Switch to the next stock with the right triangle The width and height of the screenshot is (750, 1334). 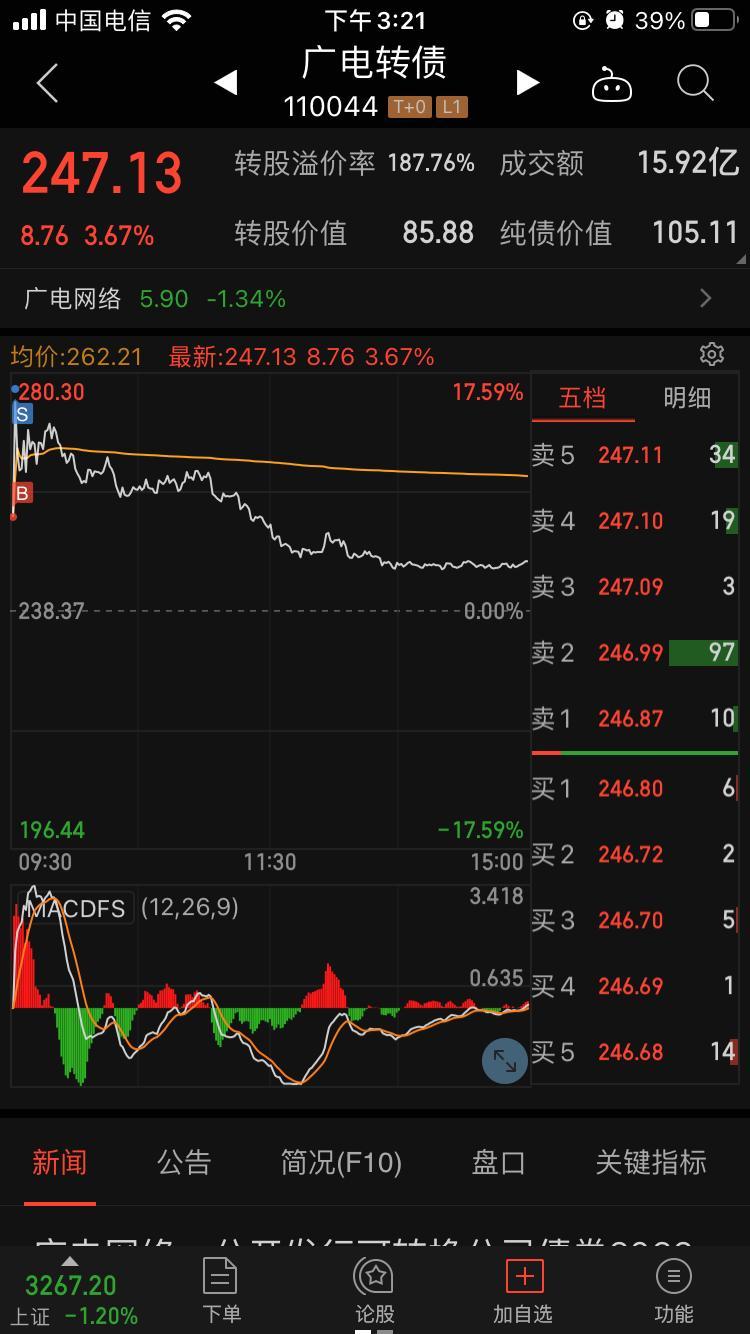click(x=527, y=84)
